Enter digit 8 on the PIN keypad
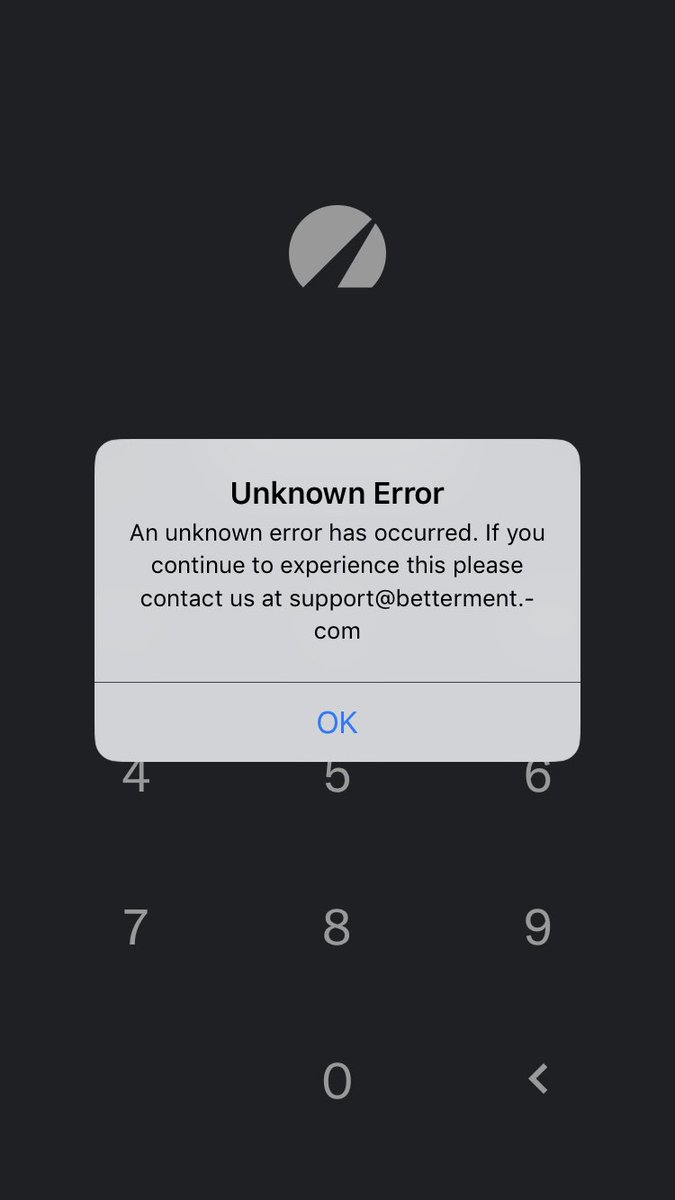Screen dimensions: 675x1200 (337, 928)
